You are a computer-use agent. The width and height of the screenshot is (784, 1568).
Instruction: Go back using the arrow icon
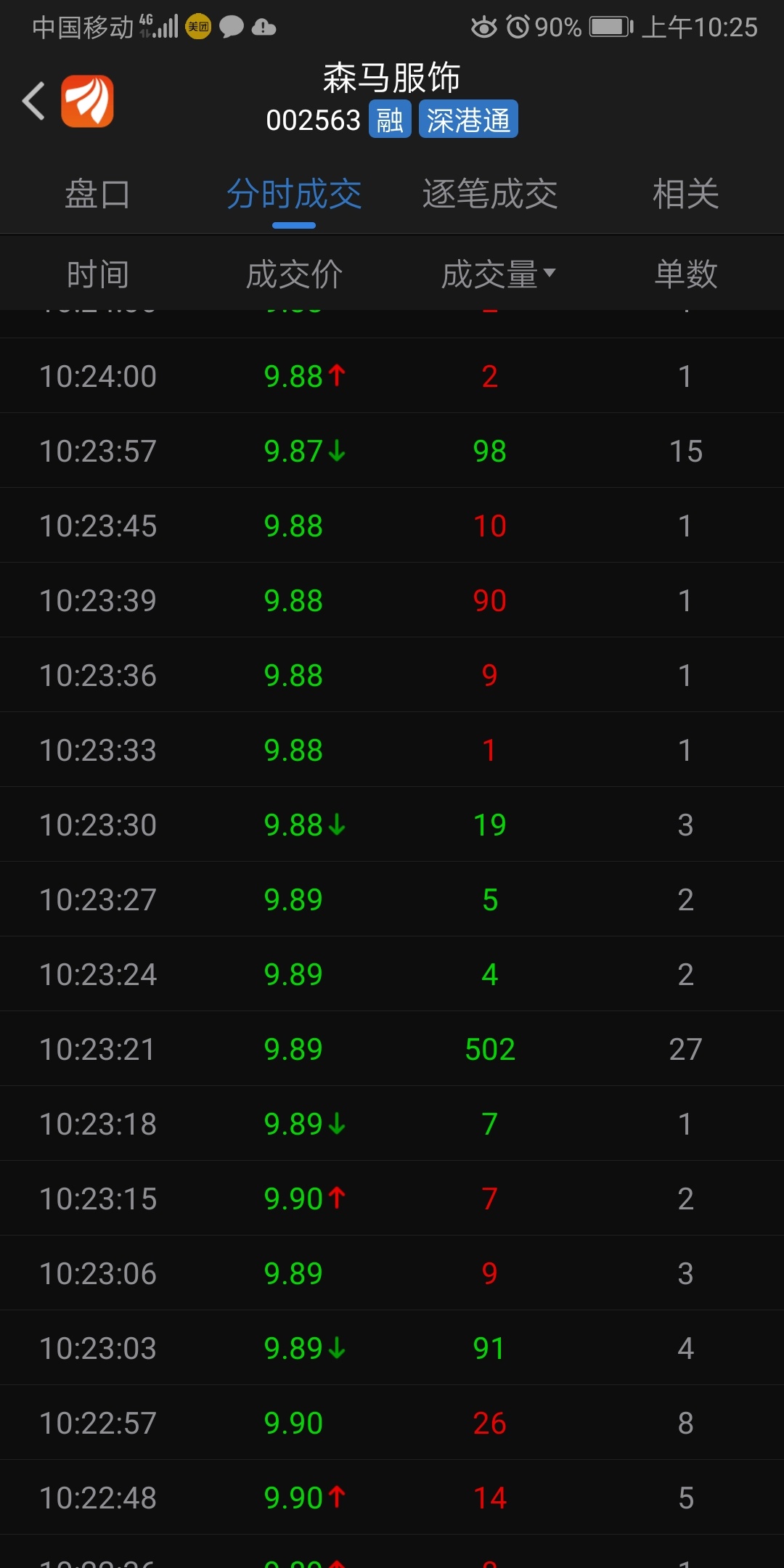tap(34, 101)
